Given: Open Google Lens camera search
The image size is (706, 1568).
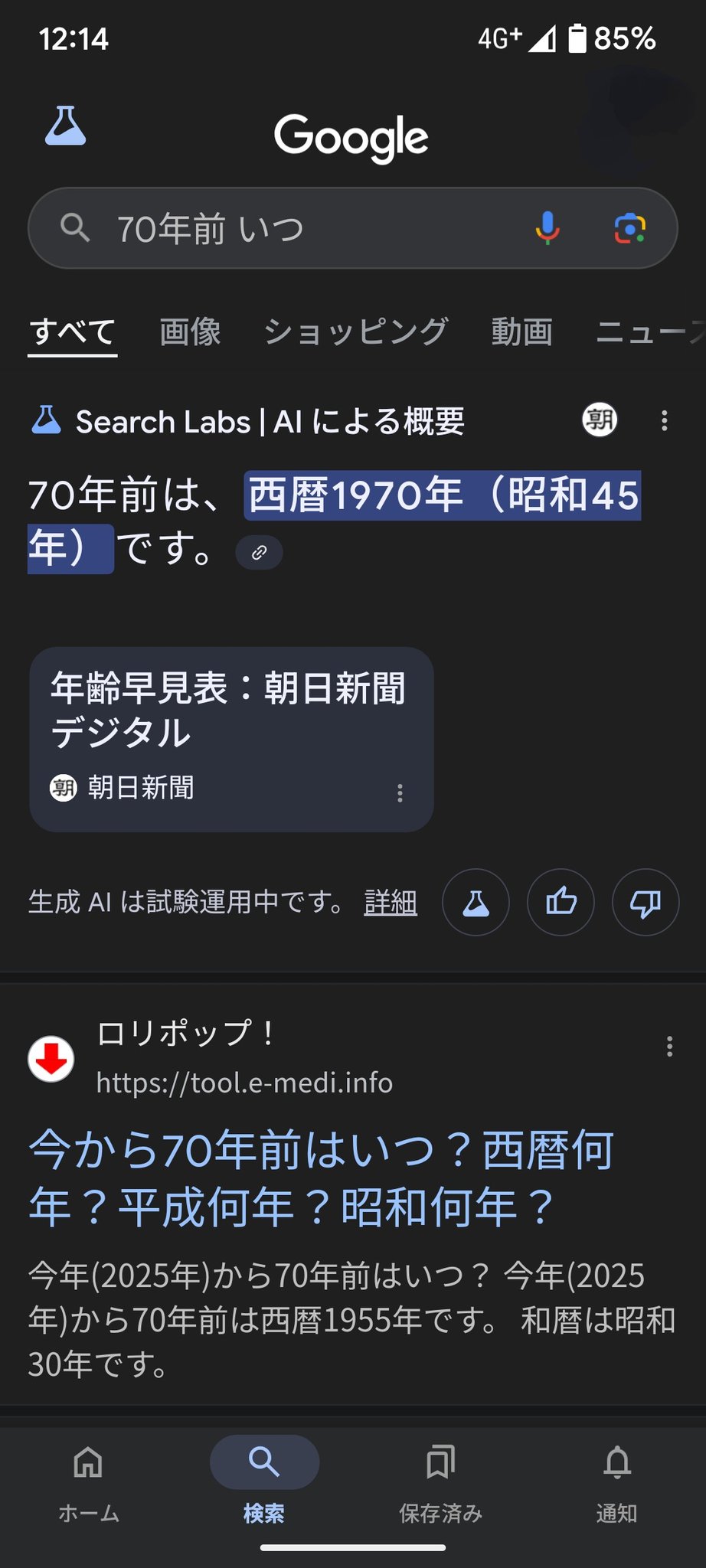Looking at the screenshot, I should pos(629,228).
